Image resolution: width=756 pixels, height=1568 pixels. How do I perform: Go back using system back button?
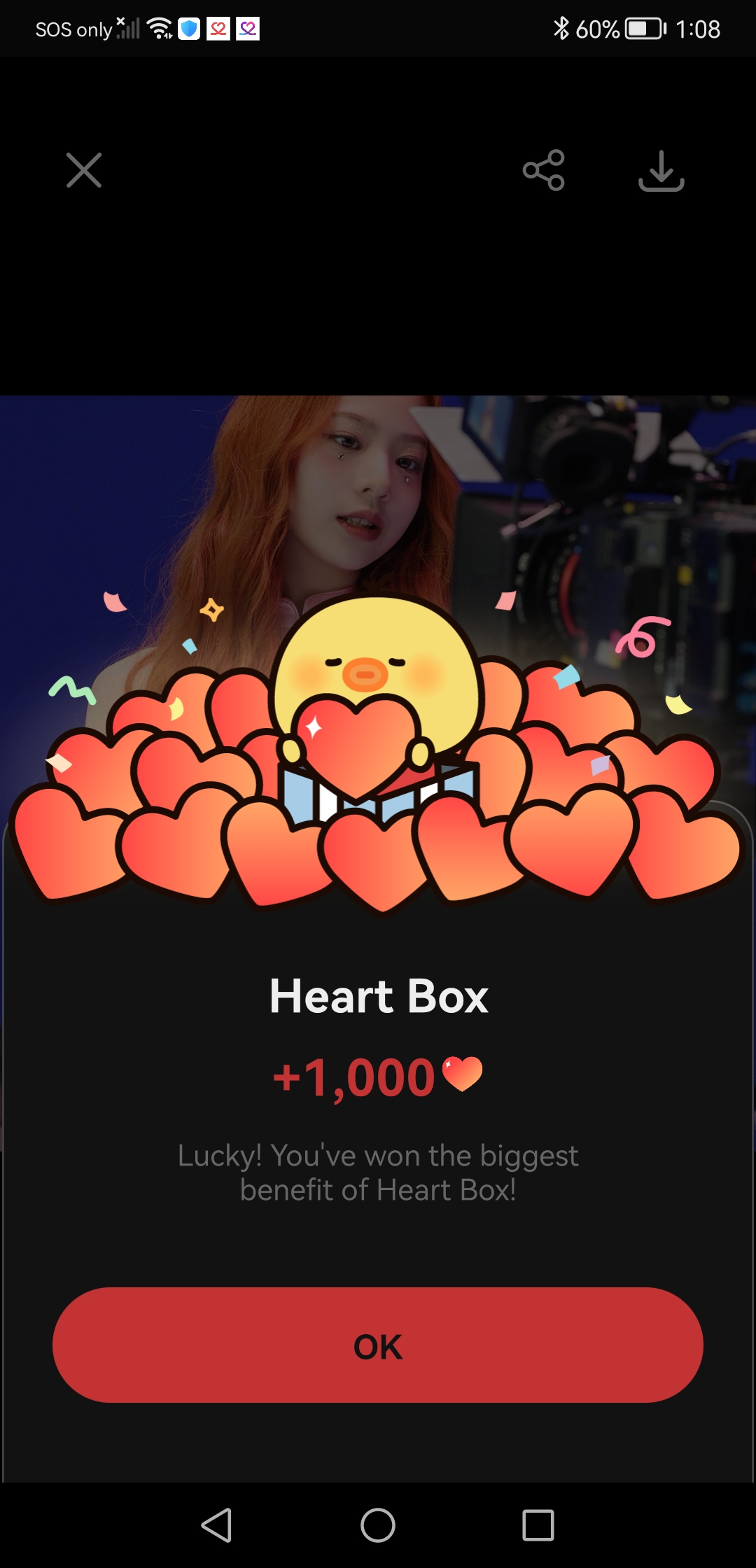click(216, 1525)
